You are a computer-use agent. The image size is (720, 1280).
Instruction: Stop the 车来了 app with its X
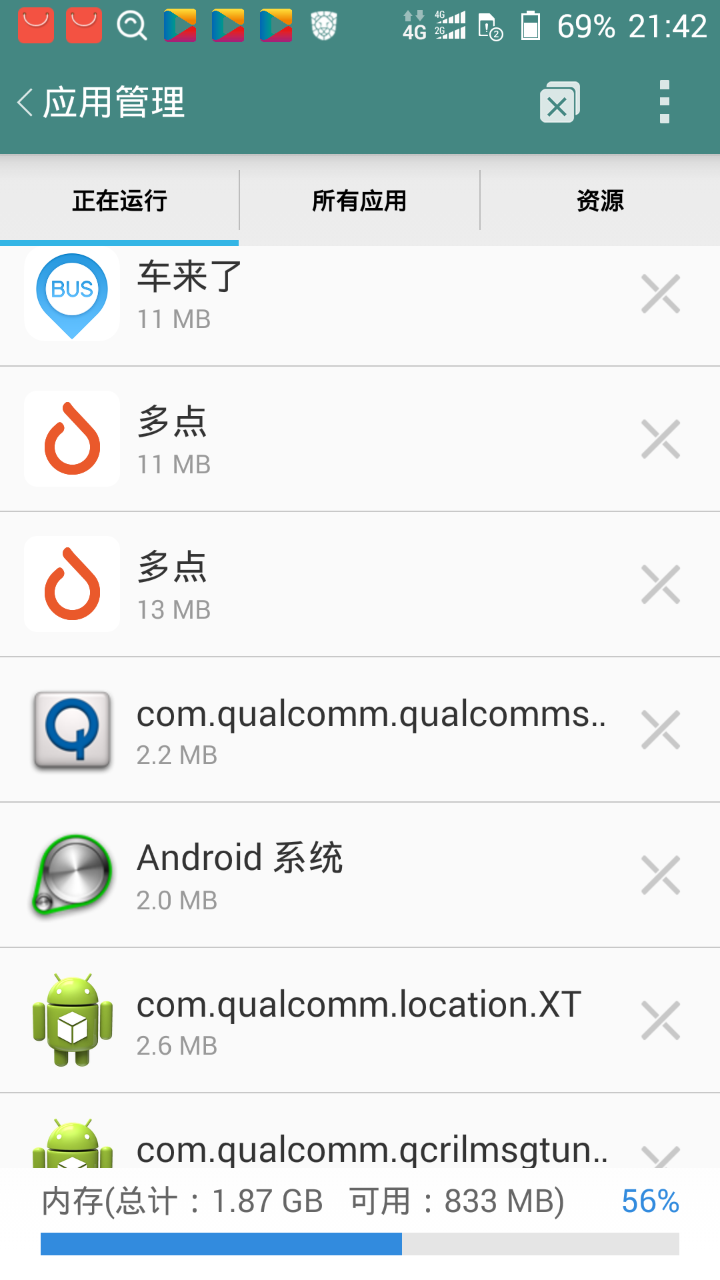click(x=660, y=294)
